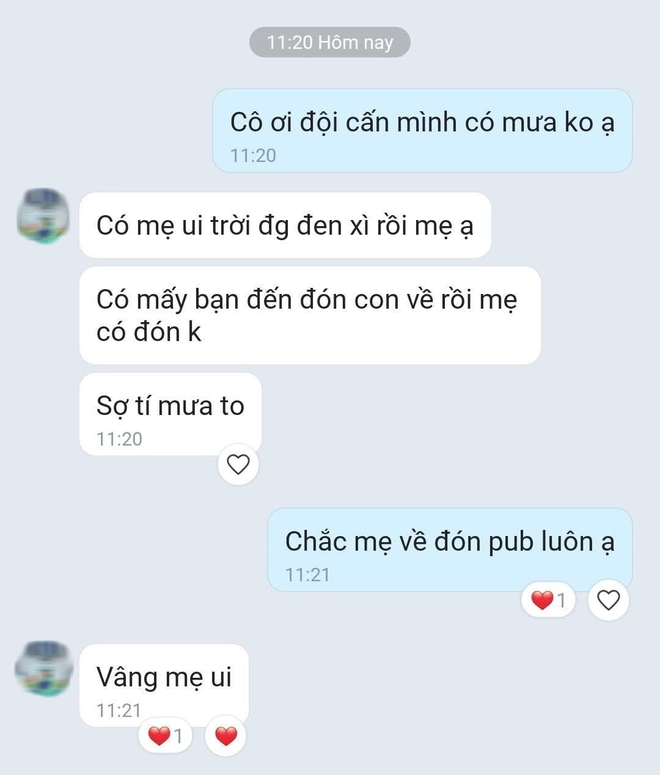Screen dimensions: 660x775
Task: Open sender's avatar next to "Có mẹ ui trời đg đen xì"
Action: [x=43, y=215]
